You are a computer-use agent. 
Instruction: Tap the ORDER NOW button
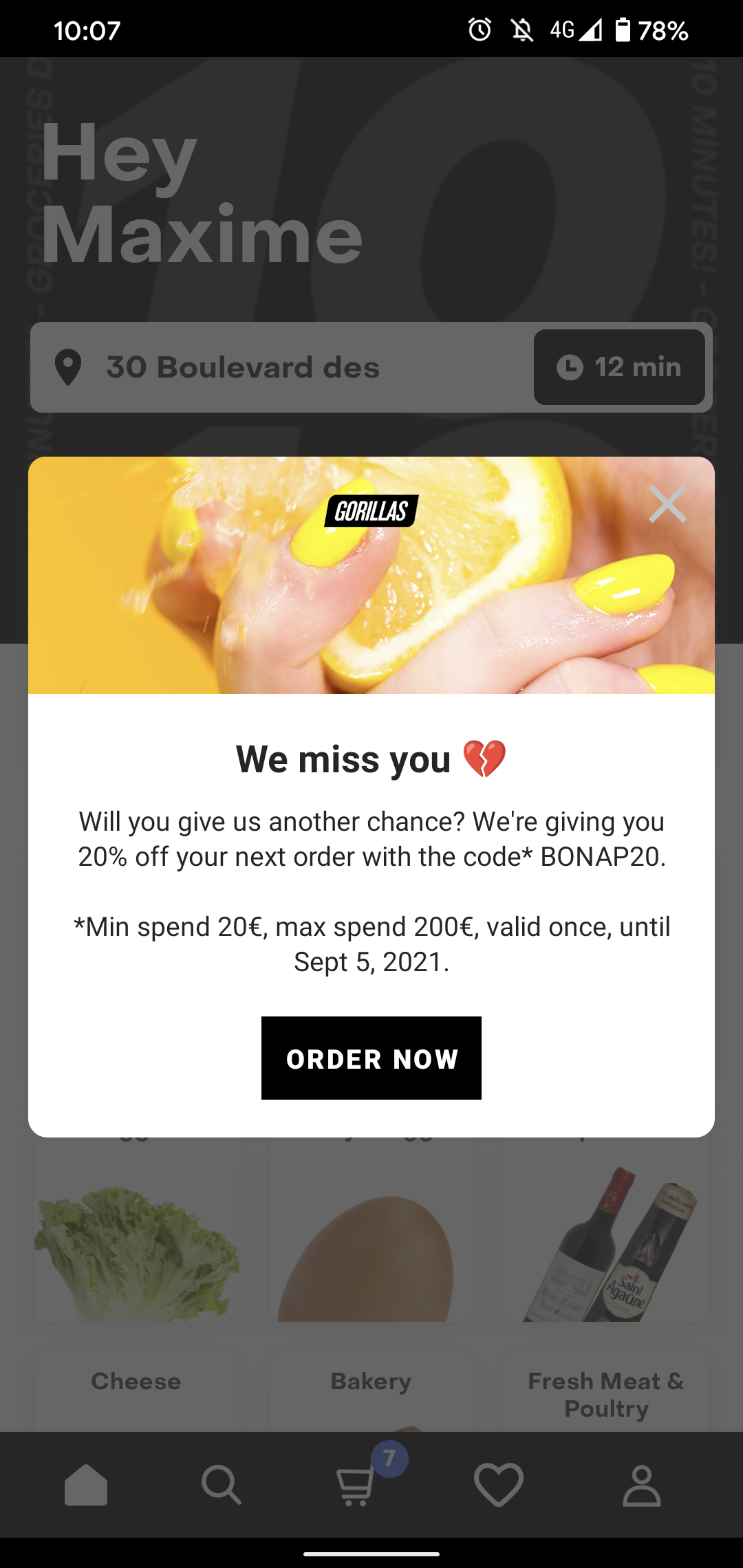371,1058
